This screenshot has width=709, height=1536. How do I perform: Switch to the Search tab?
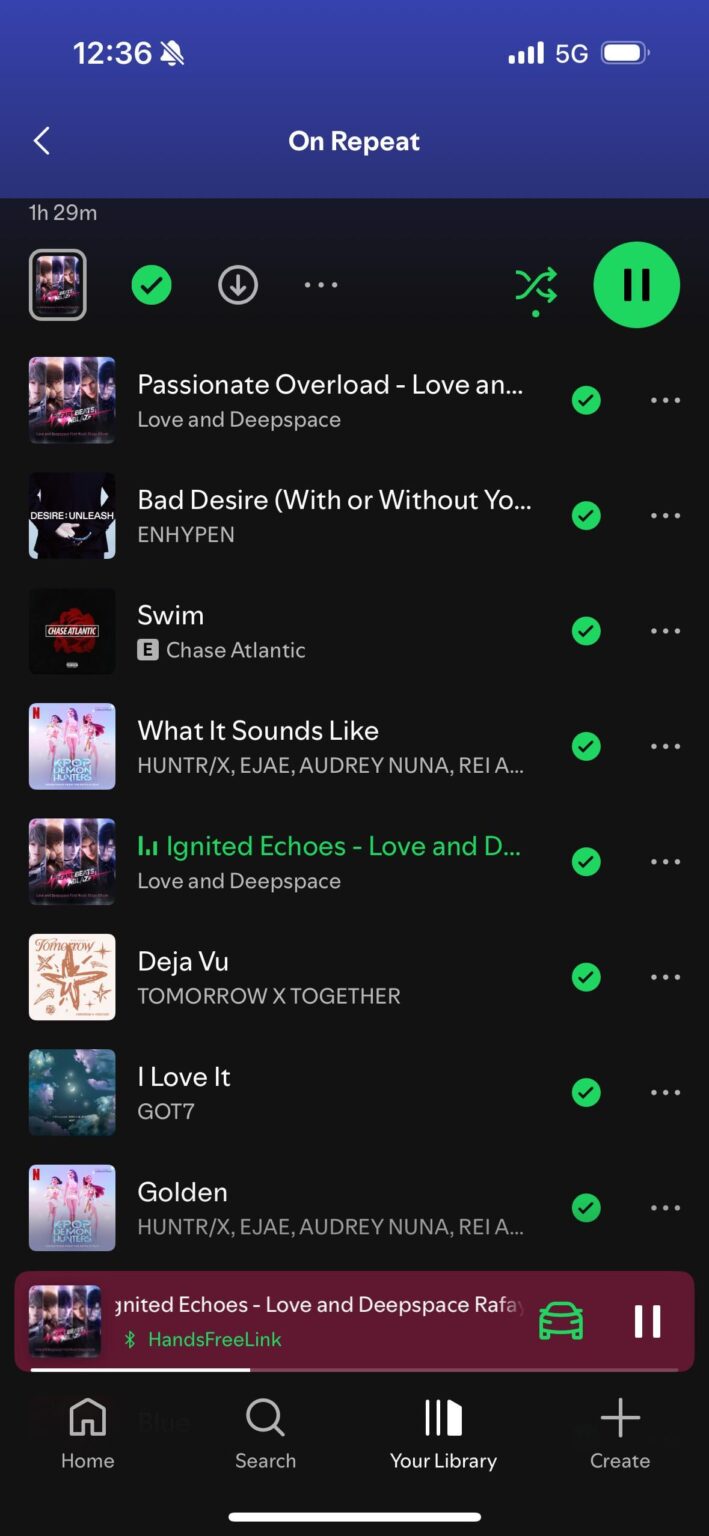point(265,1434)
